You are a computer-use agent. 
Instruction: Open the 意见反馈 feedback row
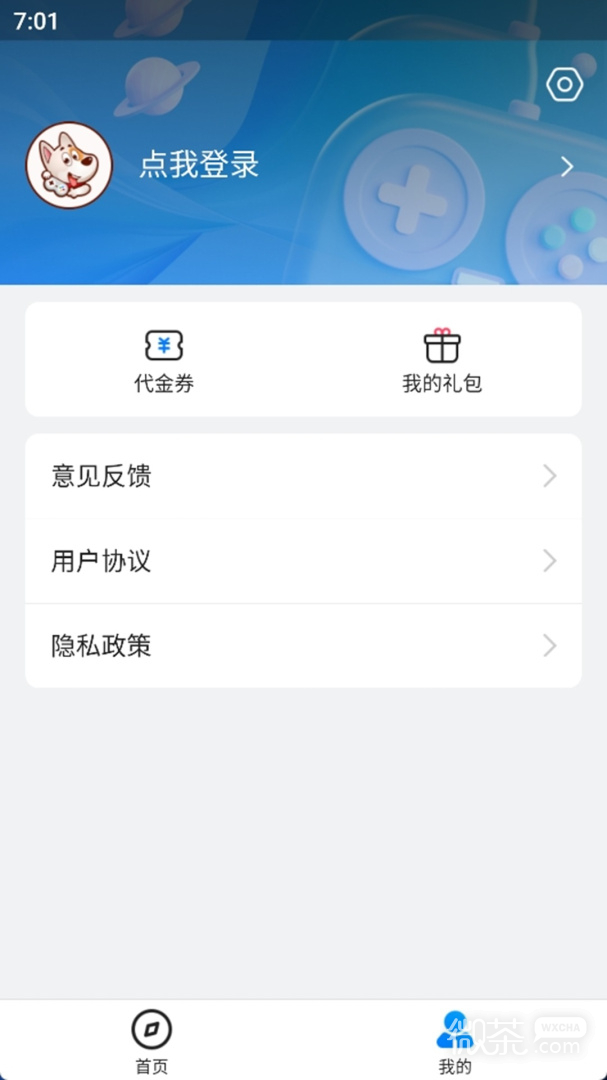303,476
